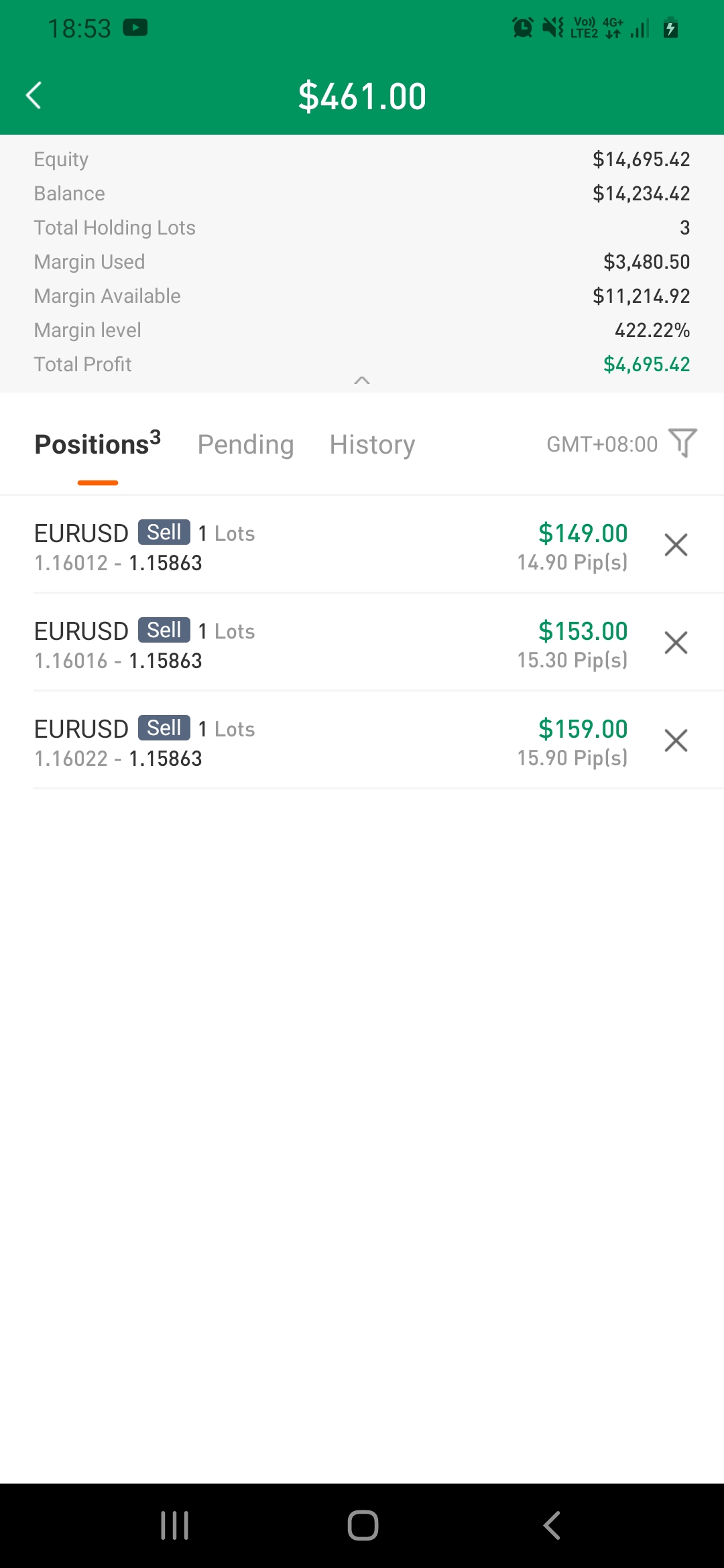
Task: Open the EURUSD position with $153.00 profit
Action: click(331, 643)
